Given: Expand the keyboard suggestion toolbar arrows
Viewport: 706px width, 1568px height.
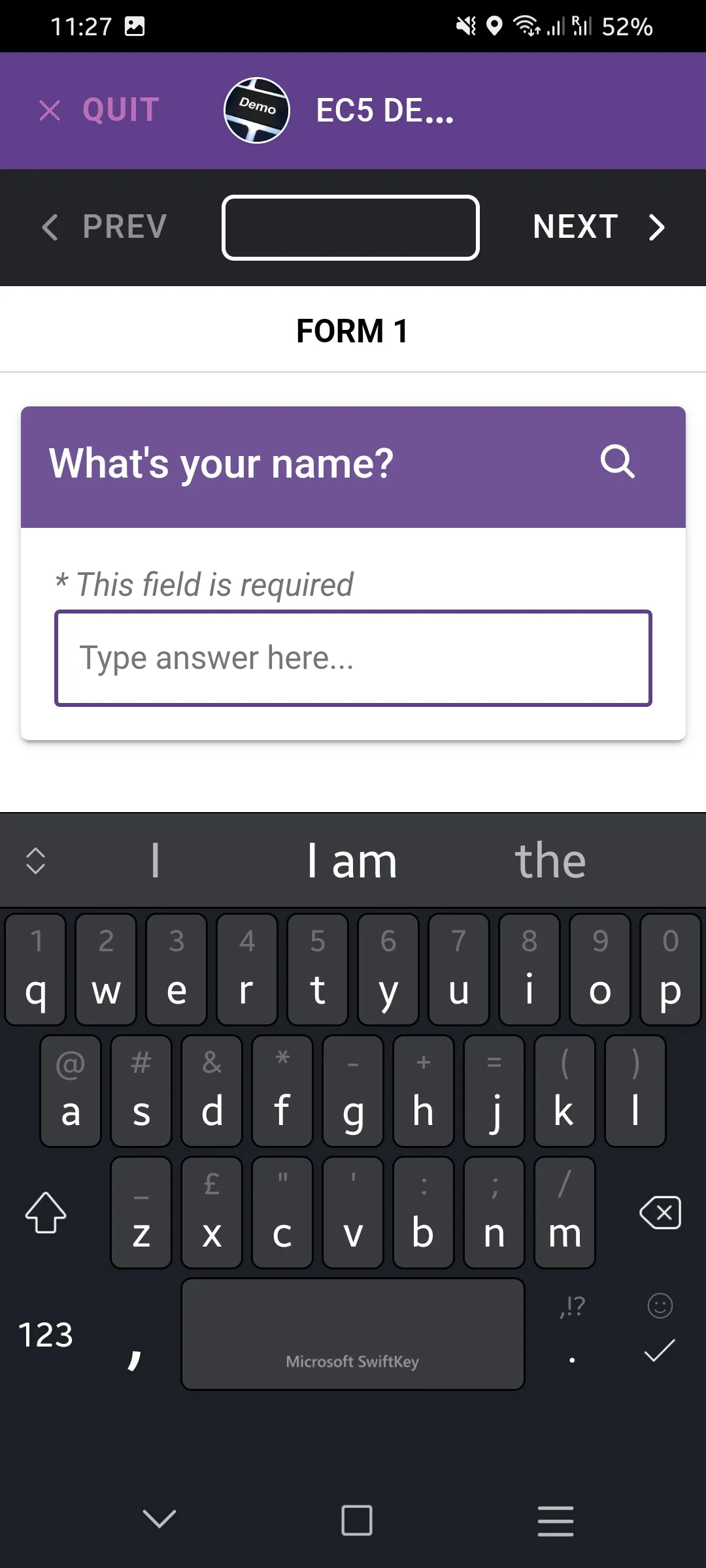Looking at the screenshot, I should click(x=35, y=861).
